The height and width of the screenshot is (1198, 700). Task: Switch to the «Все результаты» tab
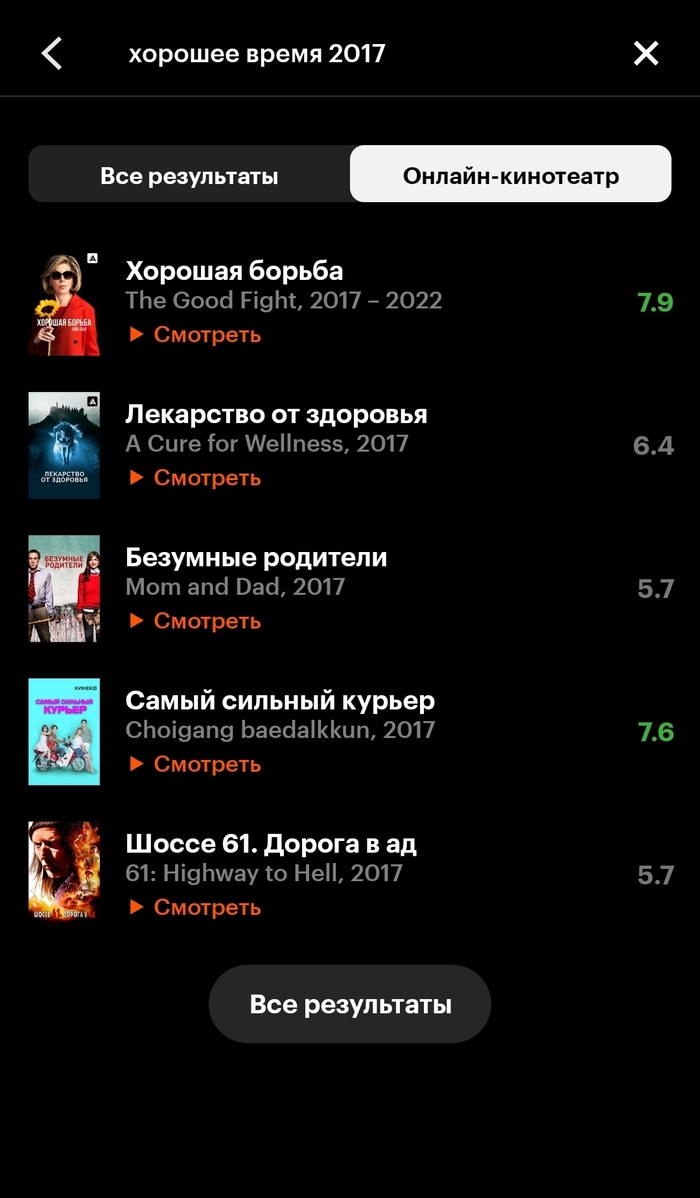point(189,176)
